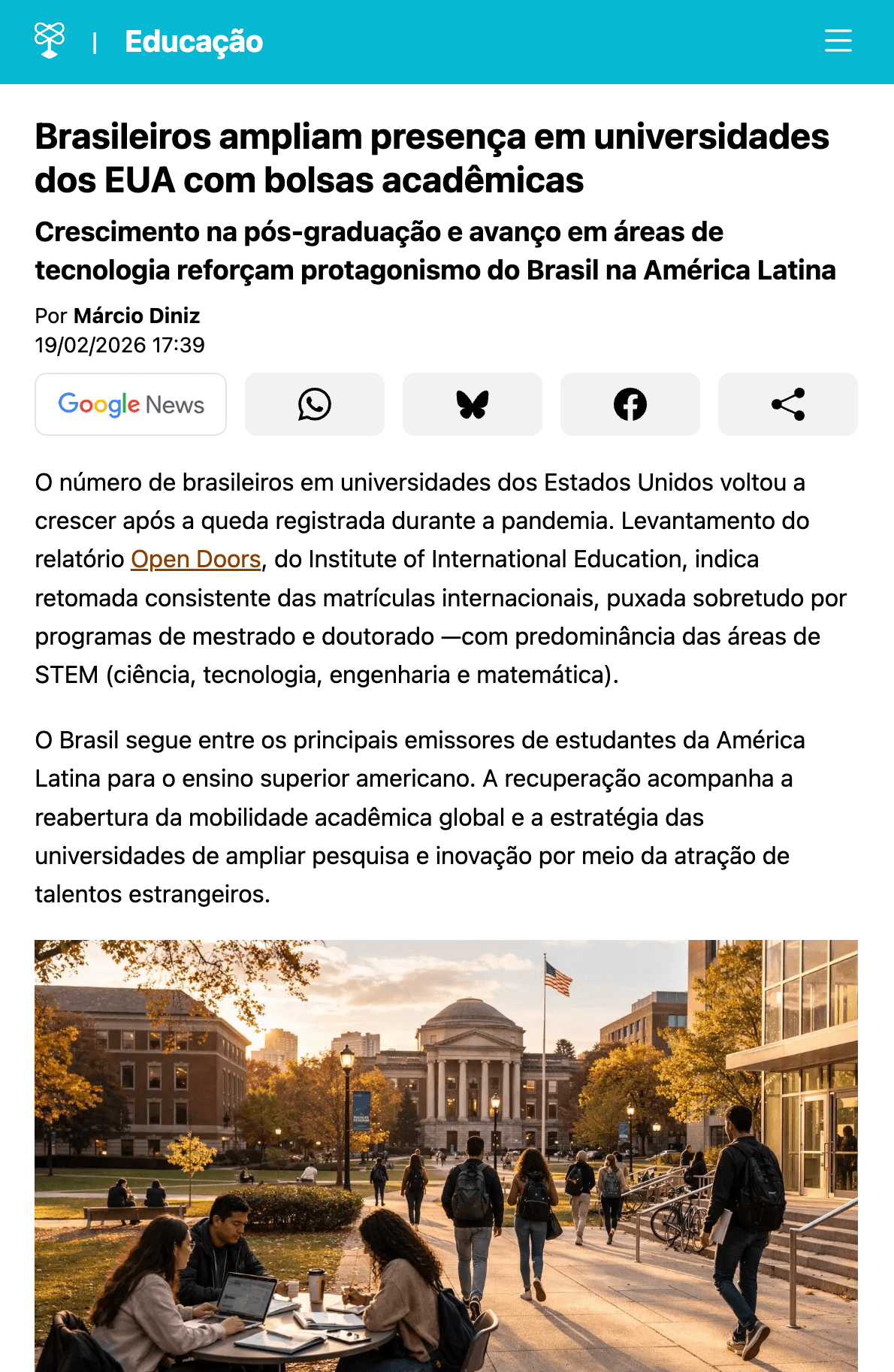Image resolution: width=894 pixels, height=1372 pixels.
Task: Open the generic share options icon
Action: pyautogui.click(x=787, y=404)
